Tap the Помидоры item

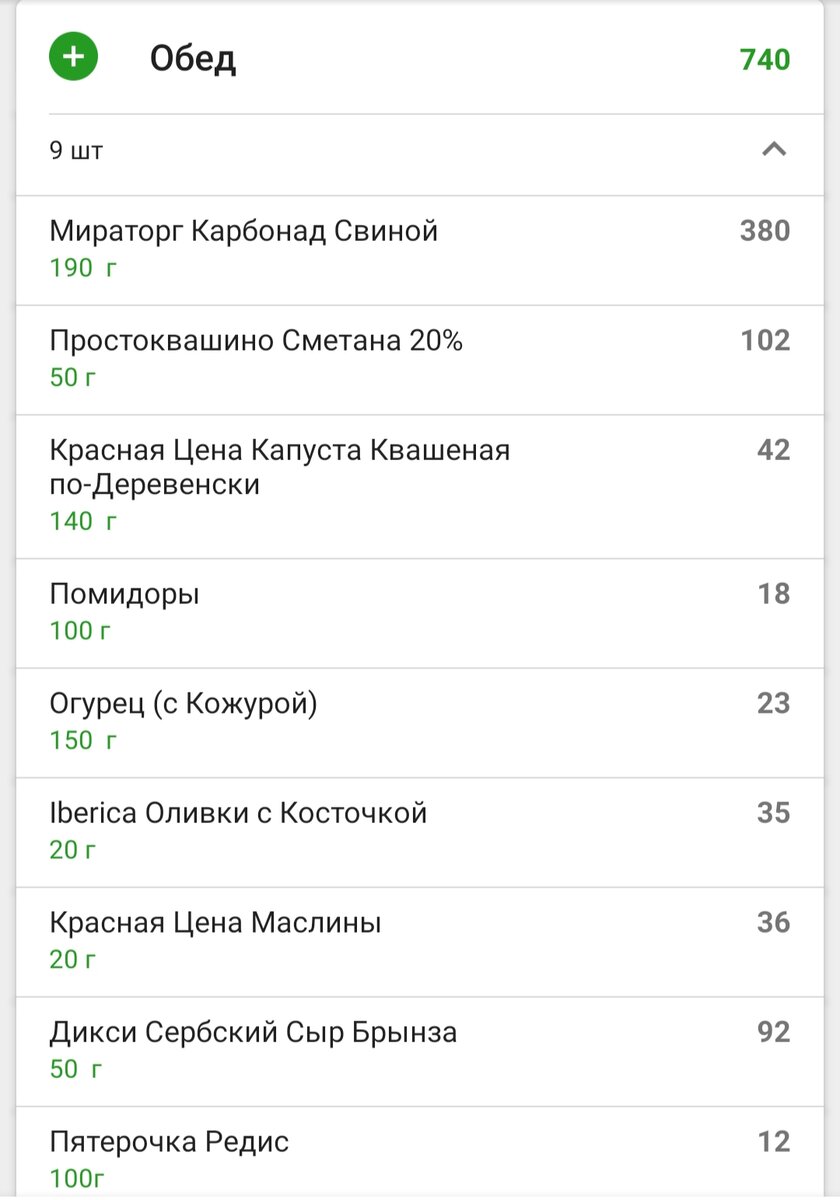125,593
